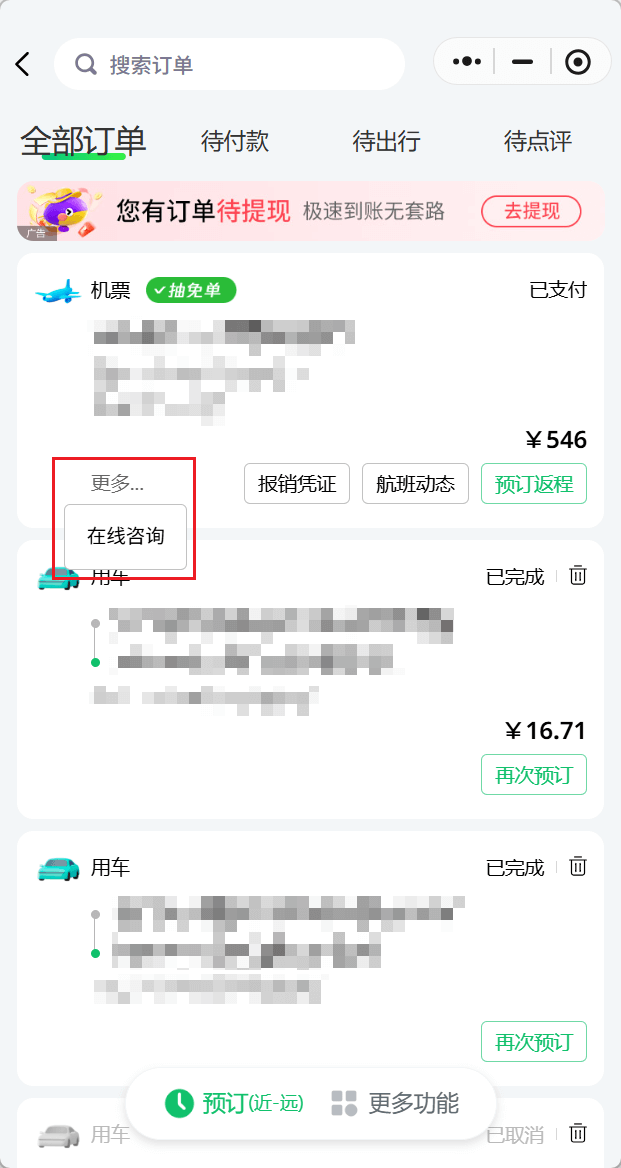This screenshot has width=621, height=1168.
Task: Delete the ¥16.71 car order
Action: [578, 575]
